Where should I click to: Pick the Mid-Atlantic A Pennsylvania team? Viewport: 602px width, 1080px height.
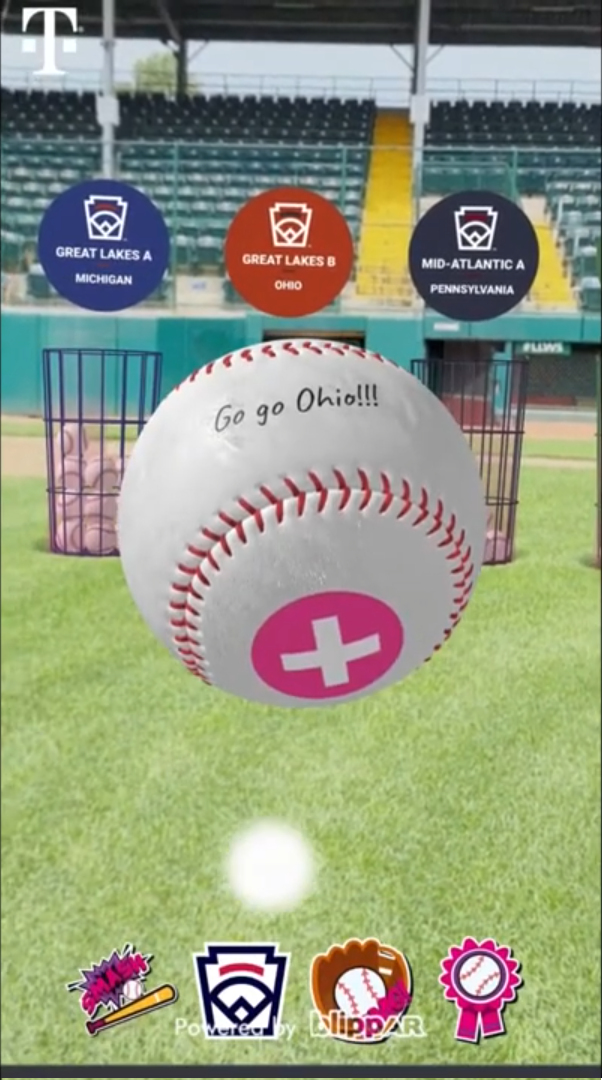click(473, 255)
